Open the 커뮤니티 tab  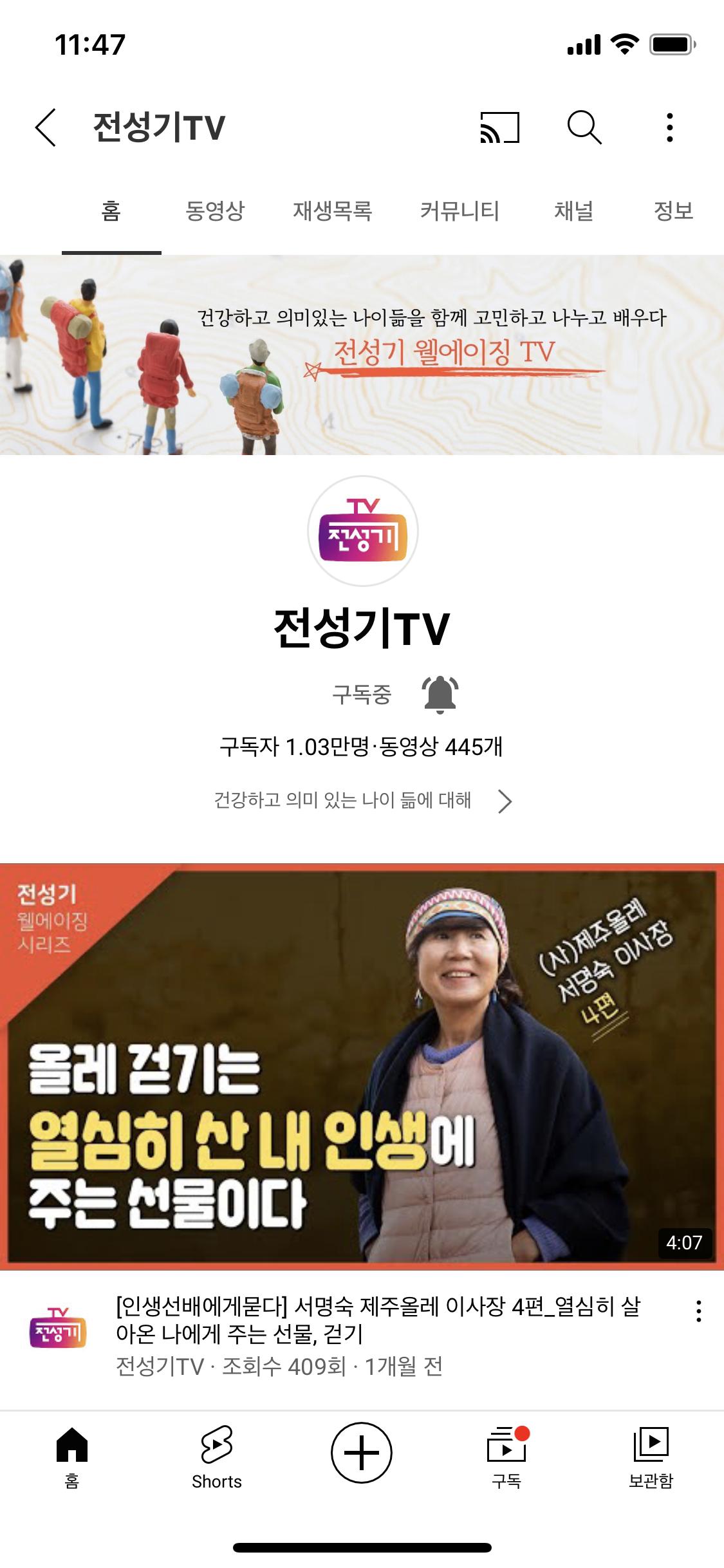(x=459, y=210)
